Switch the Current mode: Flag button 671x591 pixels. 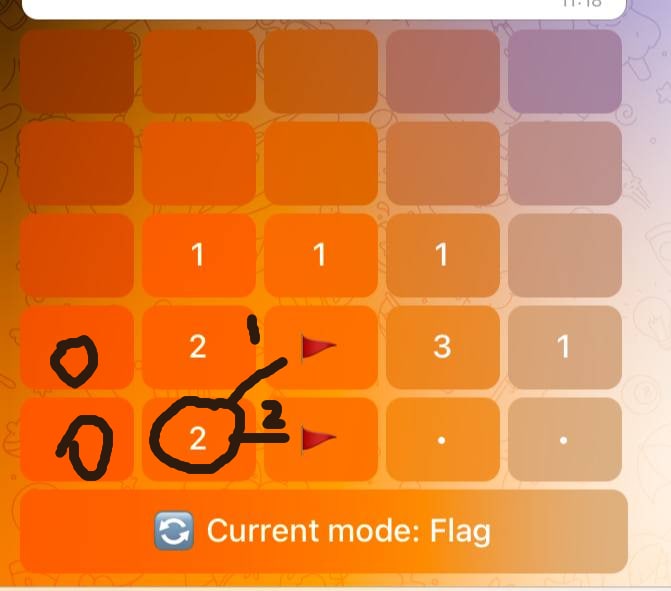coord(323,530)
